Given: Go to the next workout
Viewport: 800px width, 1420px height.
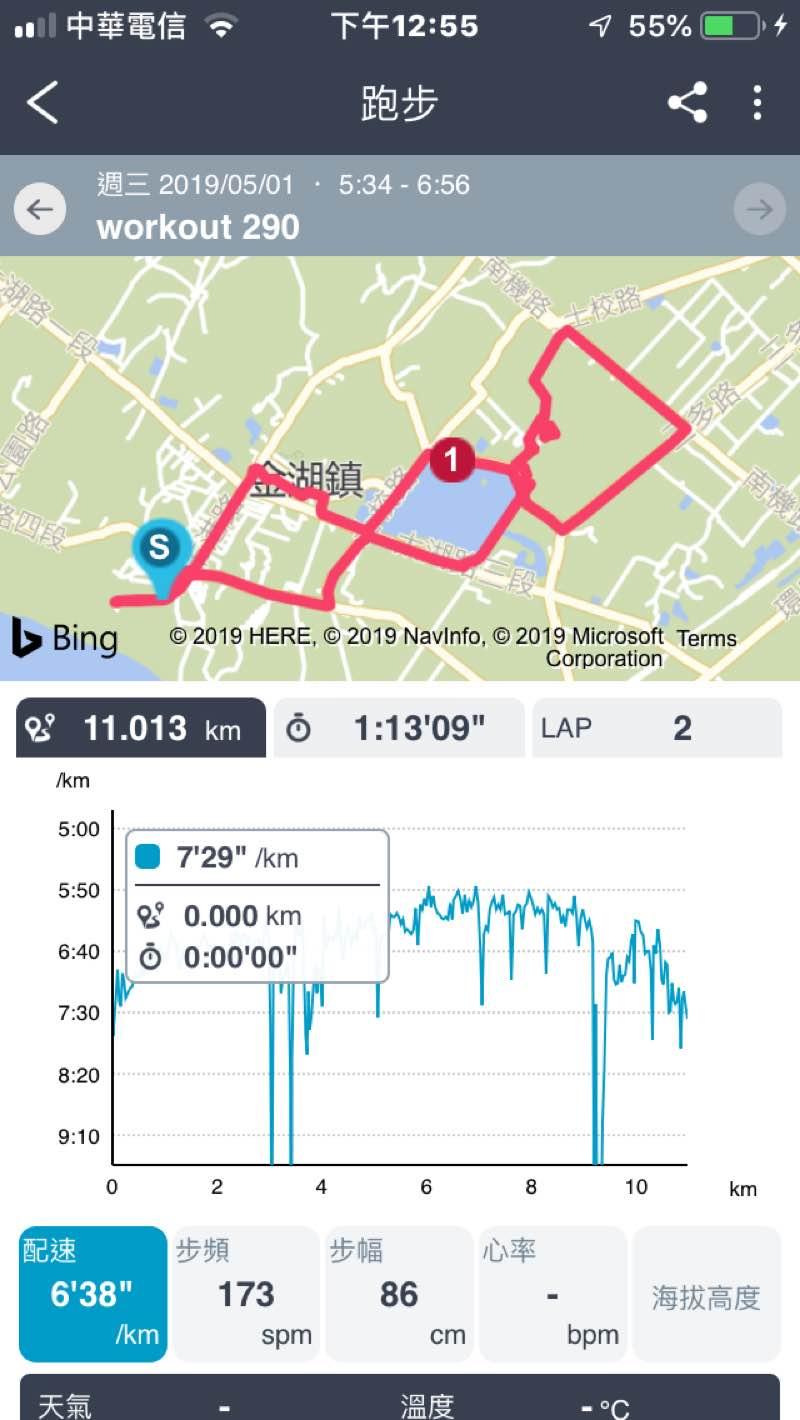Looking at the screenshot, I should pos(759,209).
